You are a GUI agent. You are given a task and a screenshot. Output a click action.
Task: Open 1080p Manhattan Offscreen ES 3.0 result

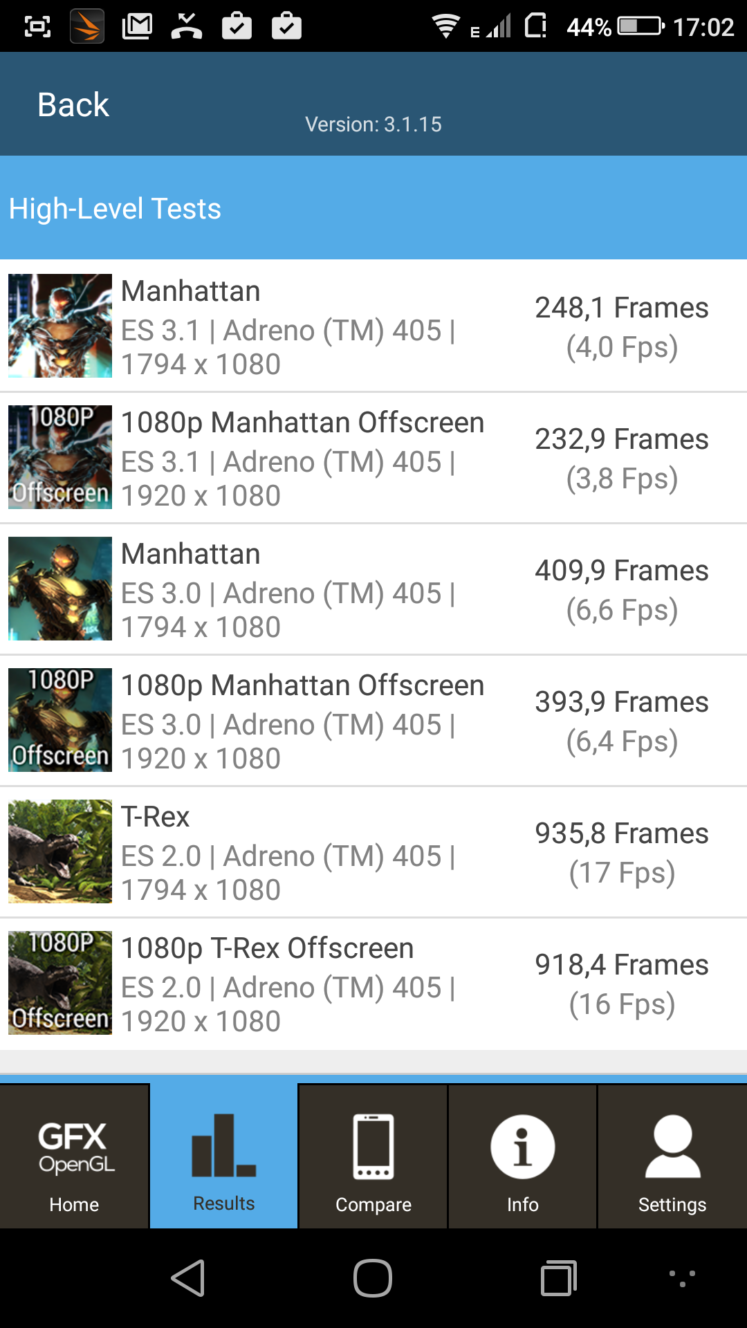pyautogui.click(x=373, y=721)
